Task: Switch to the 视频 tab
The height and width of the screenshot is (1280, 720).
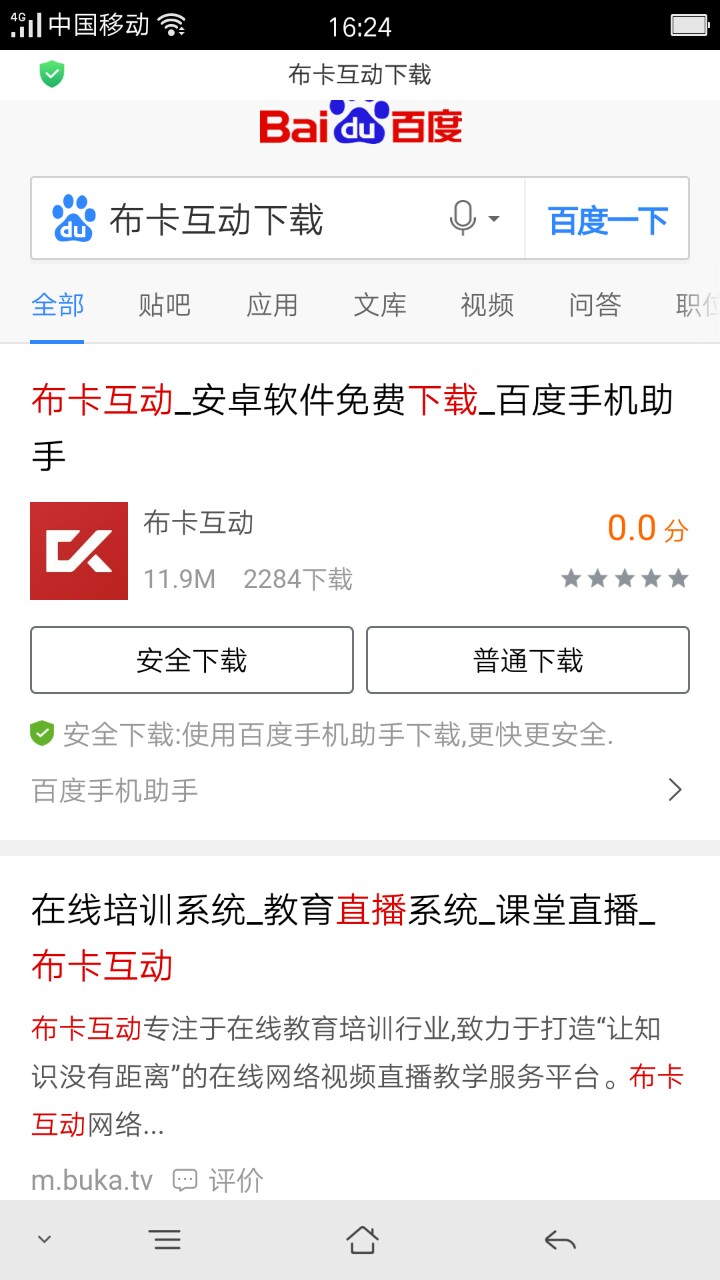Action: (x=487, y=305)
